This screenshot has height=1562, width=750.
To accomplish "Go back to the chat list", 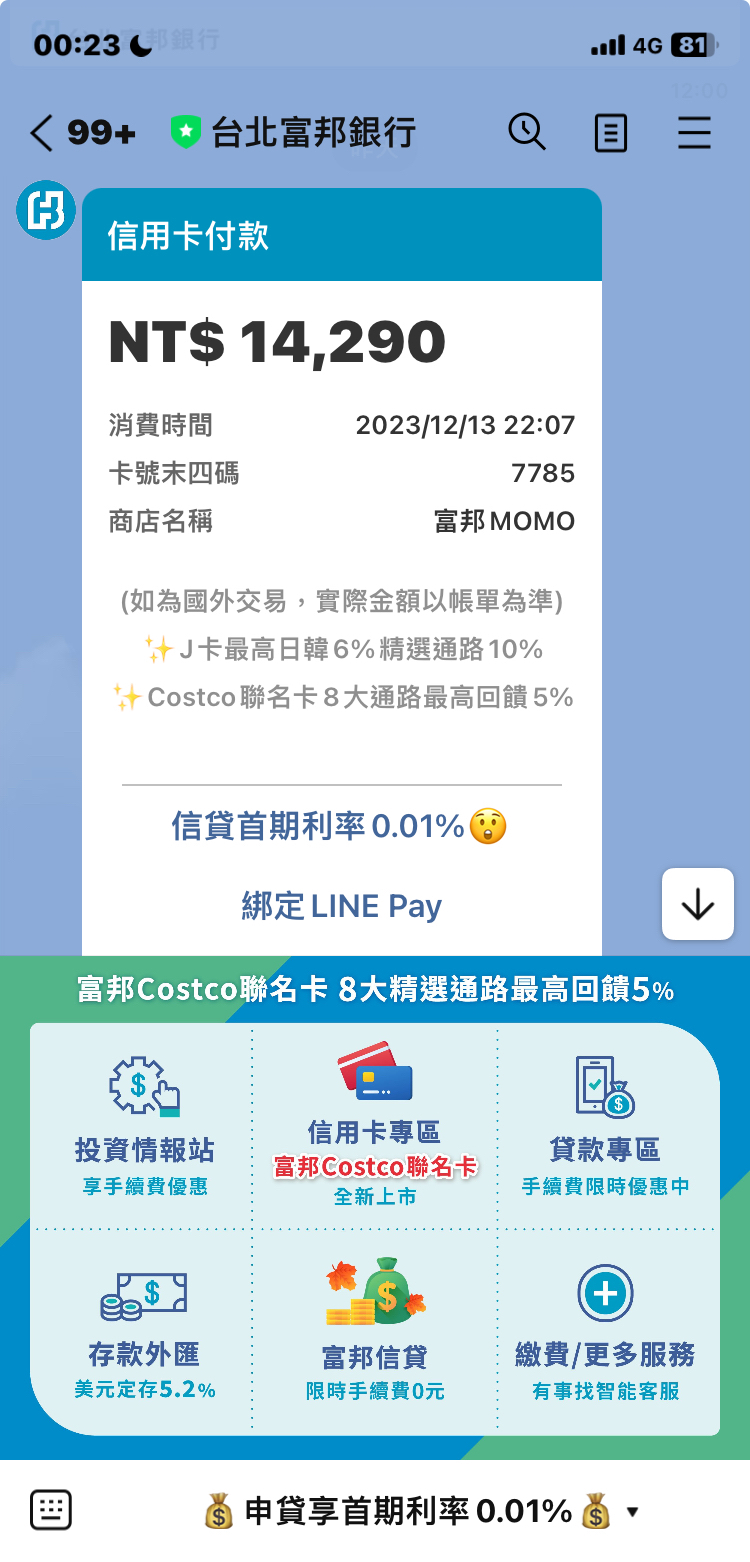I will pos(42,133).
